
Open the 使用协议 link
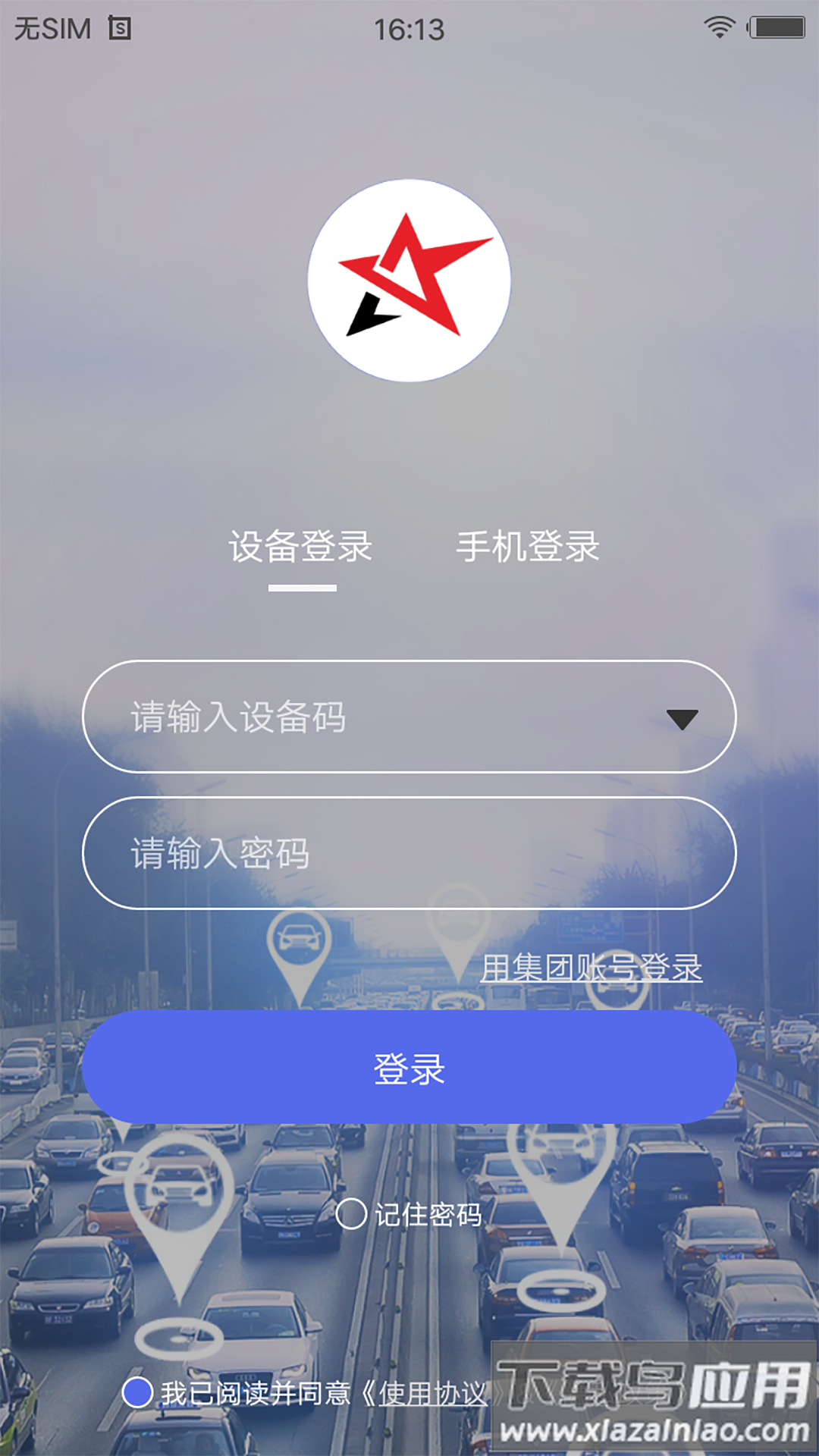[432, 1393]
